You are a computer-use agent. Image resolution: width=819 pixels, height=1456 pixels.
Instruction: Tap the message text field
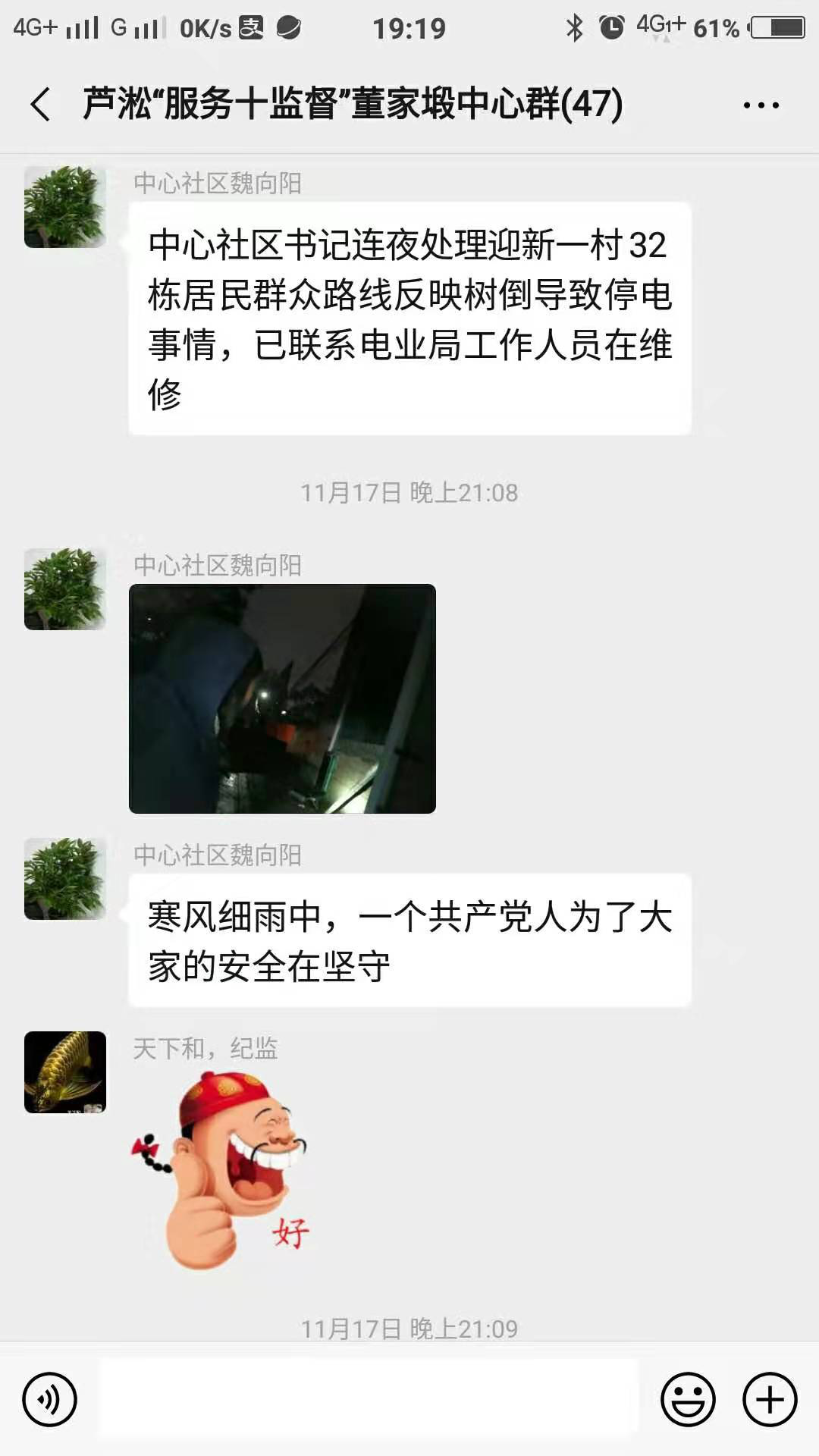(369, 1399)
